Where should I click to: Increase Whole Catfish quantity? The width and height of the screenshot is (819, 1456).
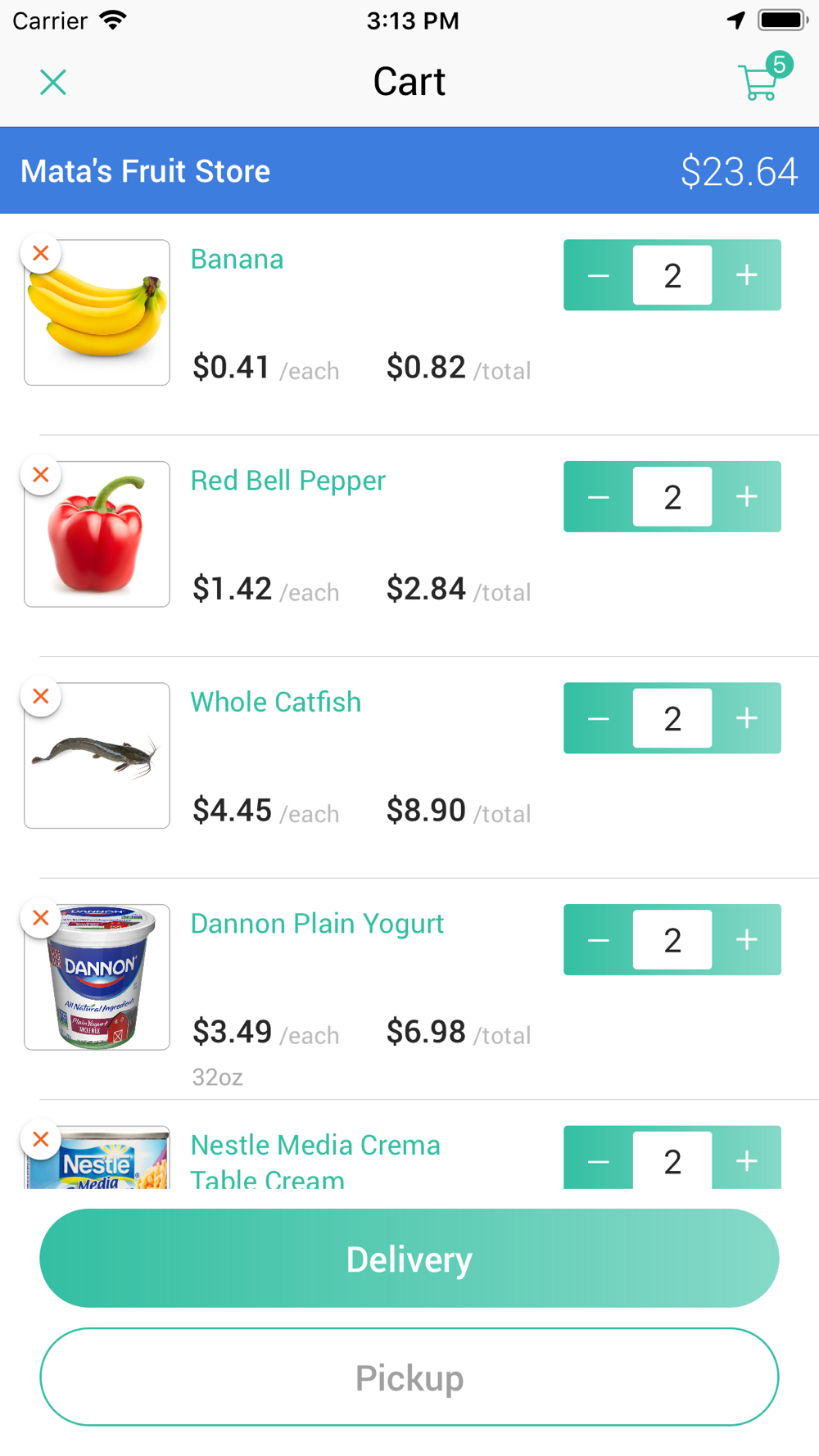[x=746, y=718]
